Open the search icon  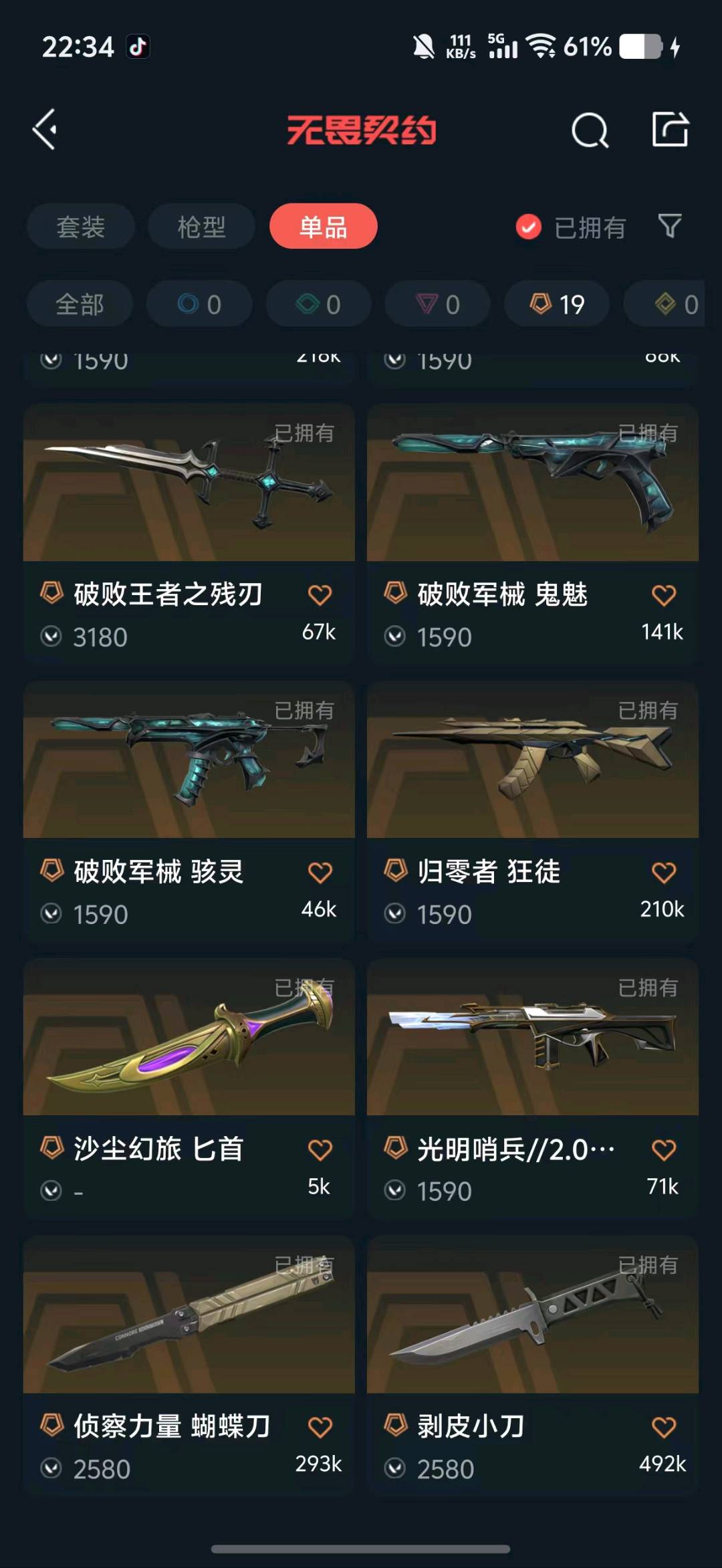point(590,130)
